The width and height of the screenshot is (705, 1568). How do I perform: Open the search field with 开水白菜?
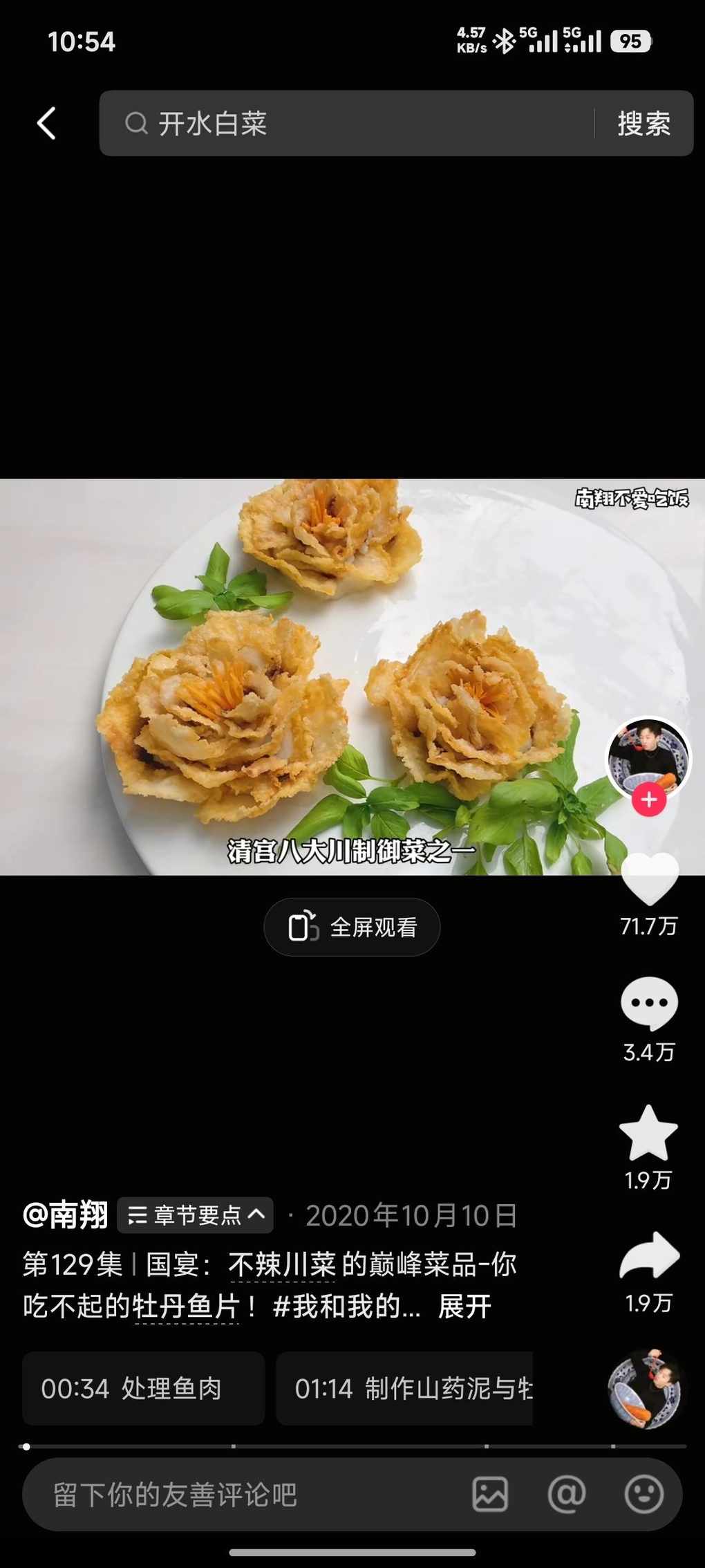click(346, 124)
